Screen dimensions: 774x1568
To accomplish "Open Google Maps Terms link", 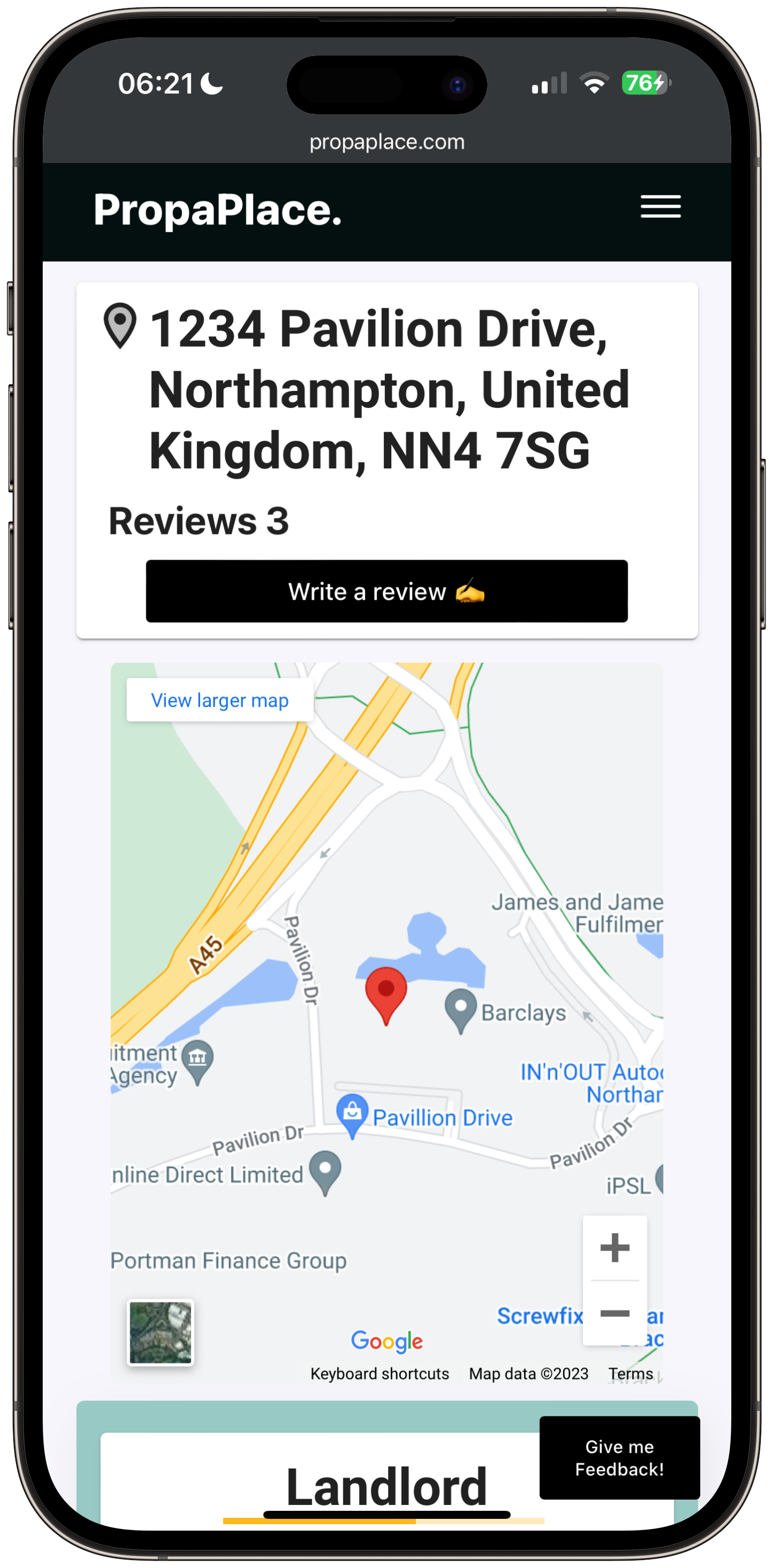I will point(630,1374).
